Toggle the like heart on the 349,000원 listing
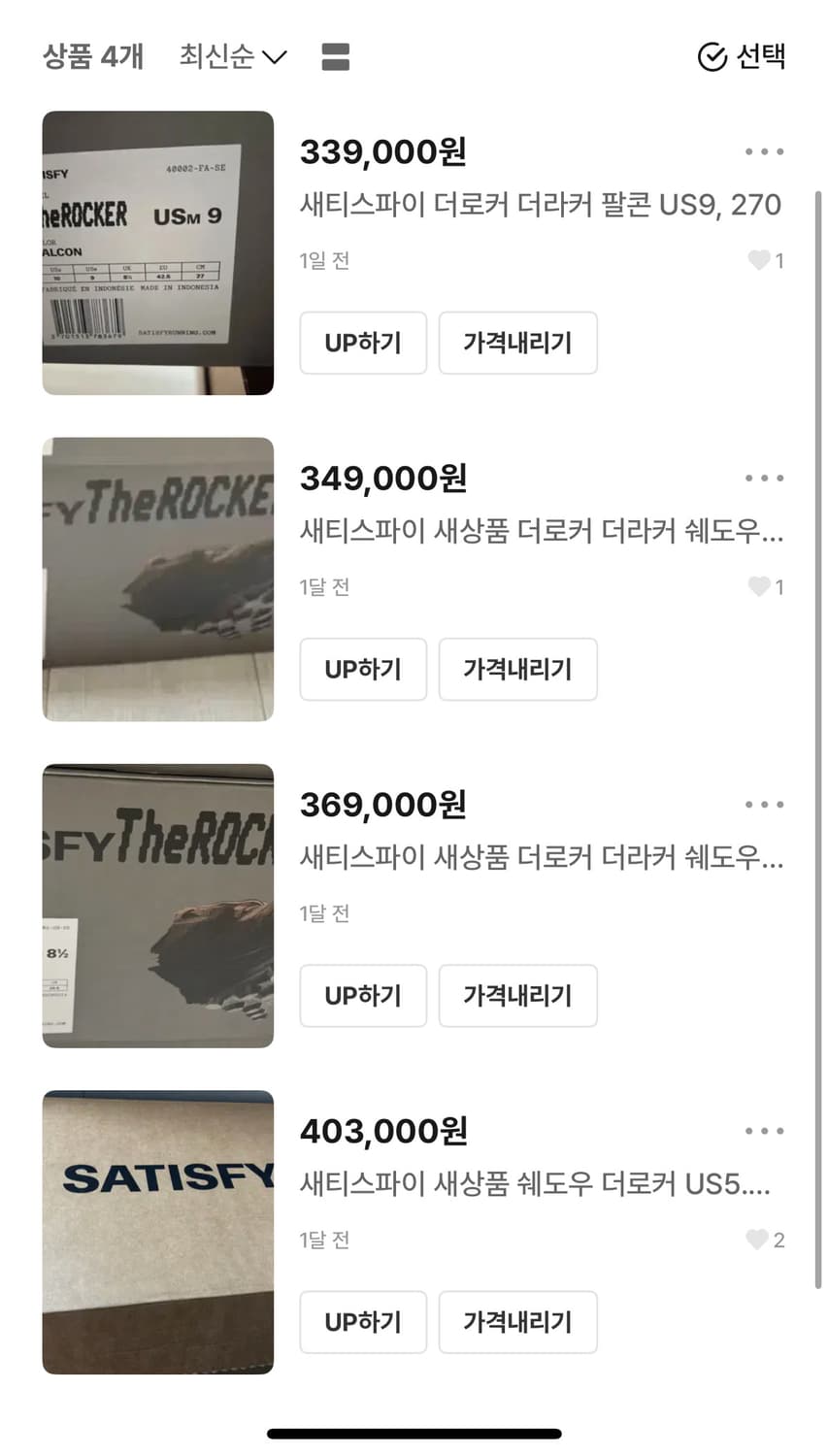This screenshot has width=828, height=1456. click(x=760, y=586)
